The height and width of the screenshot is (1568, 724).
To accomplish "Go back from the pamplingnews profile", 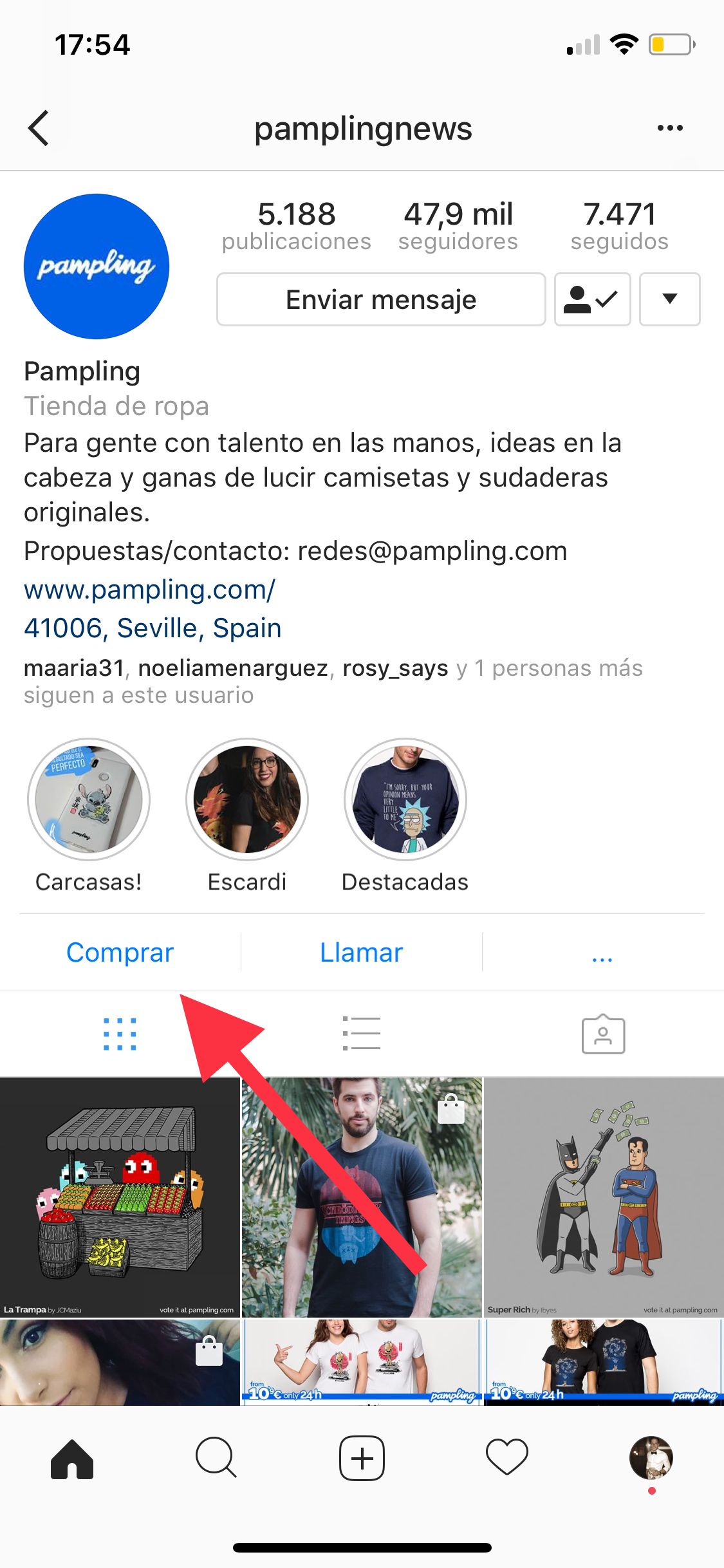I will click(x=39, y=128).
